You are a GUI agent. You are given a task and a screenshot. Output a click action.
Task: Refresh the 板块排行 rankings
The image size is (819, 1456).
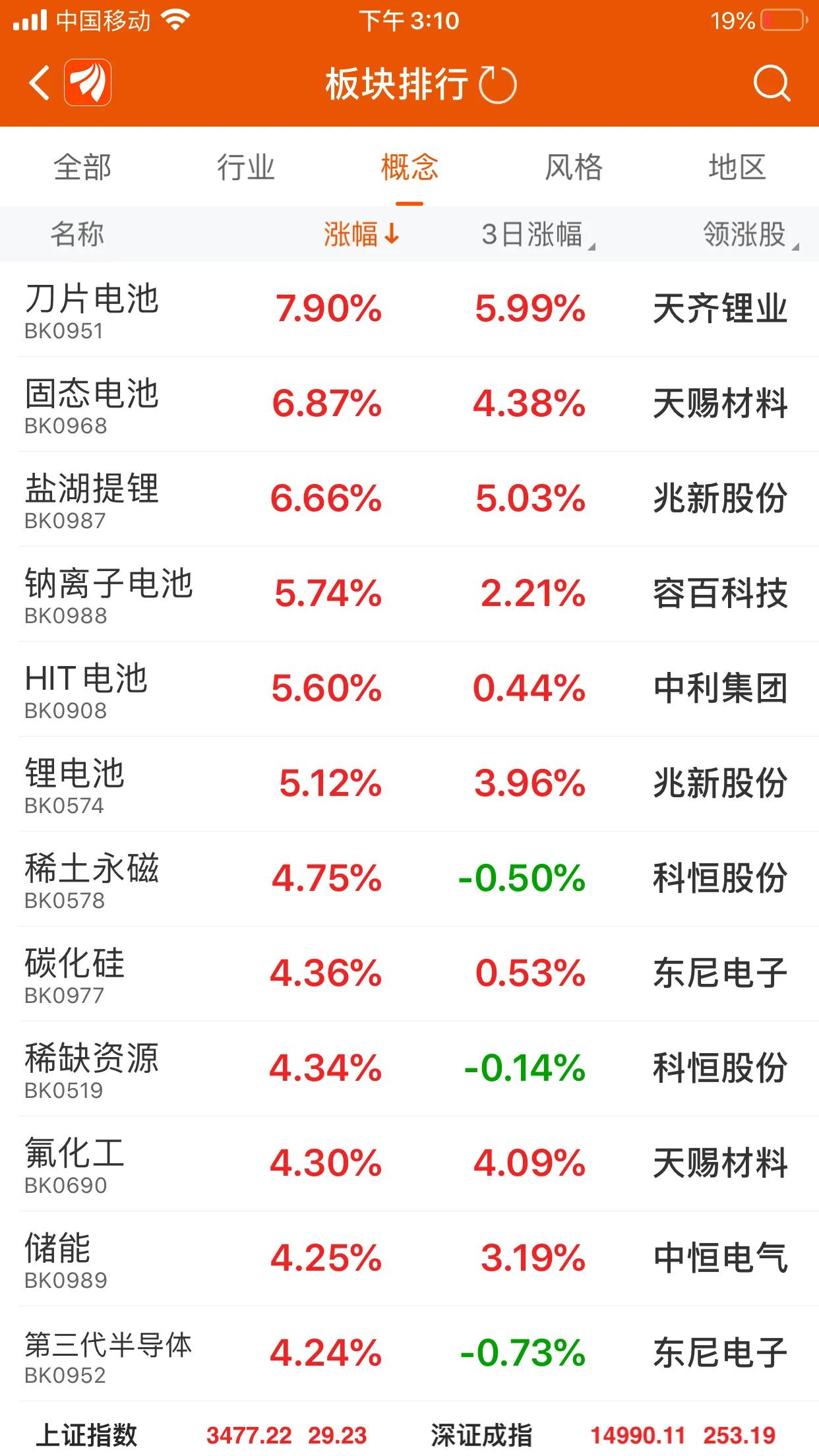498,84
